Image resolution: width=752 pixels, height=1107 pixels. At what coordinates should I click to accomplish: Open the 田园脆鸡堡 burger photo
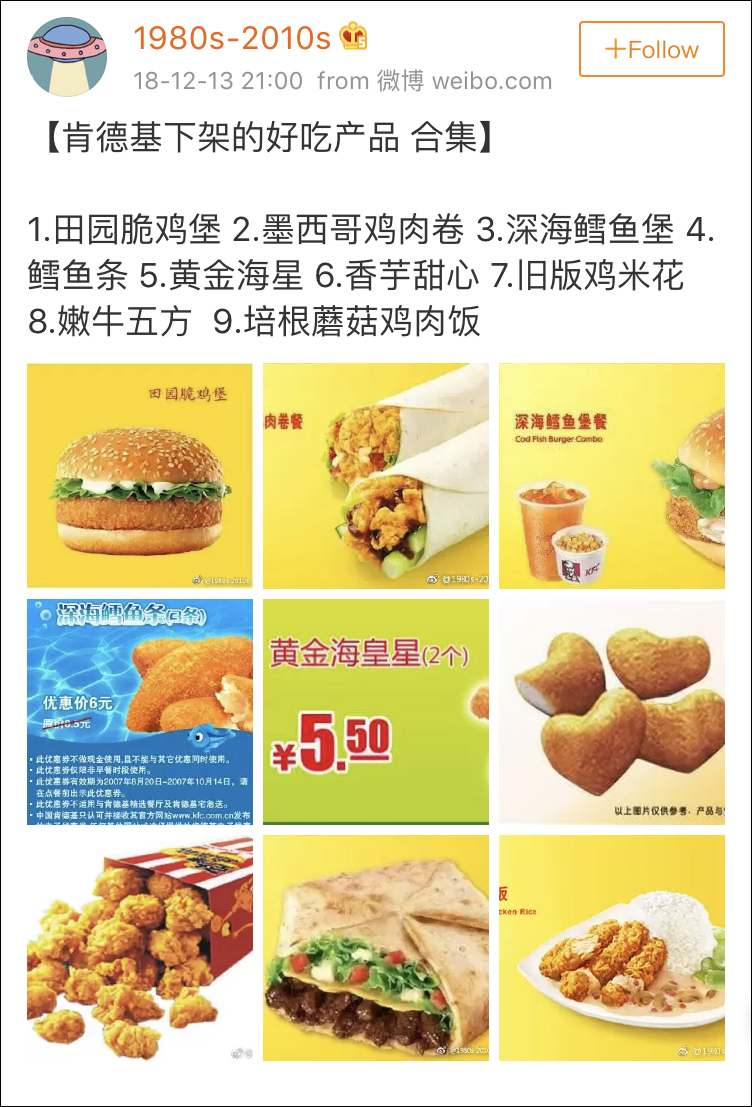click(x=140, y=475)
